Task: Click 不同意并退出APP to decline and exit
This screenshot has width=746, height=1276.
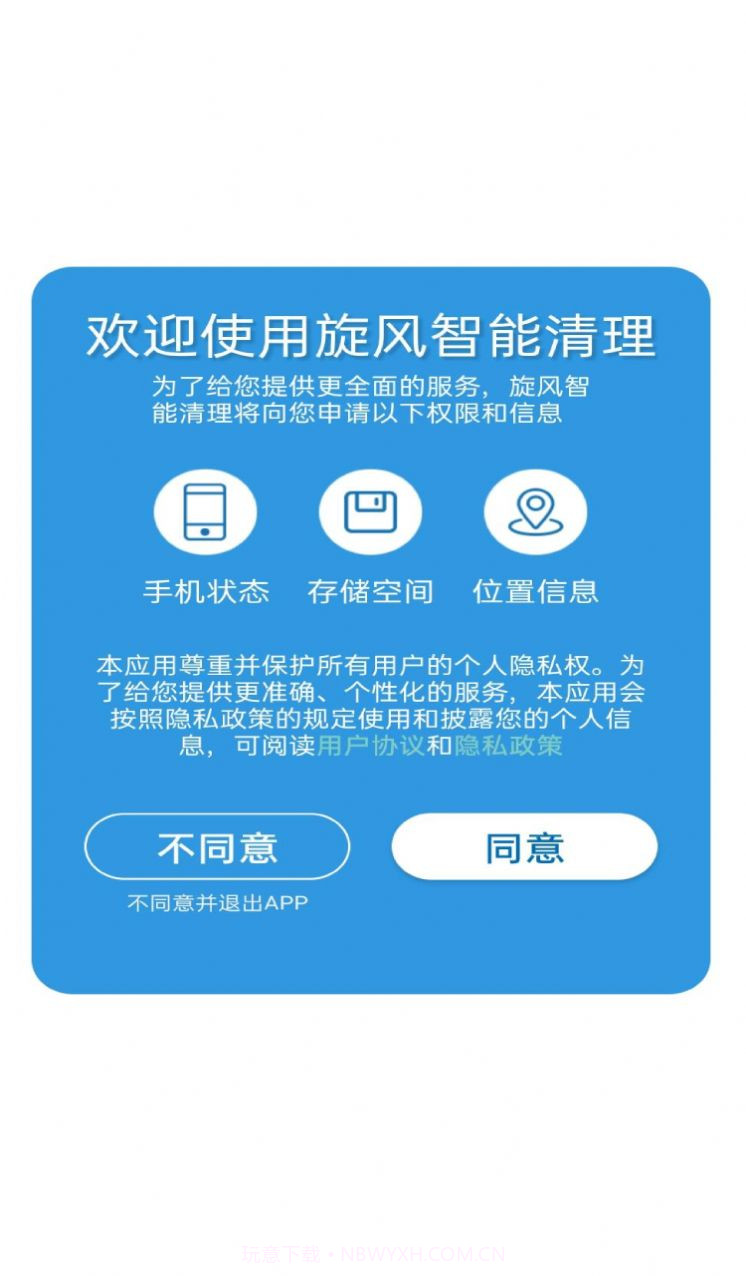Action: [x=218, y=903]
